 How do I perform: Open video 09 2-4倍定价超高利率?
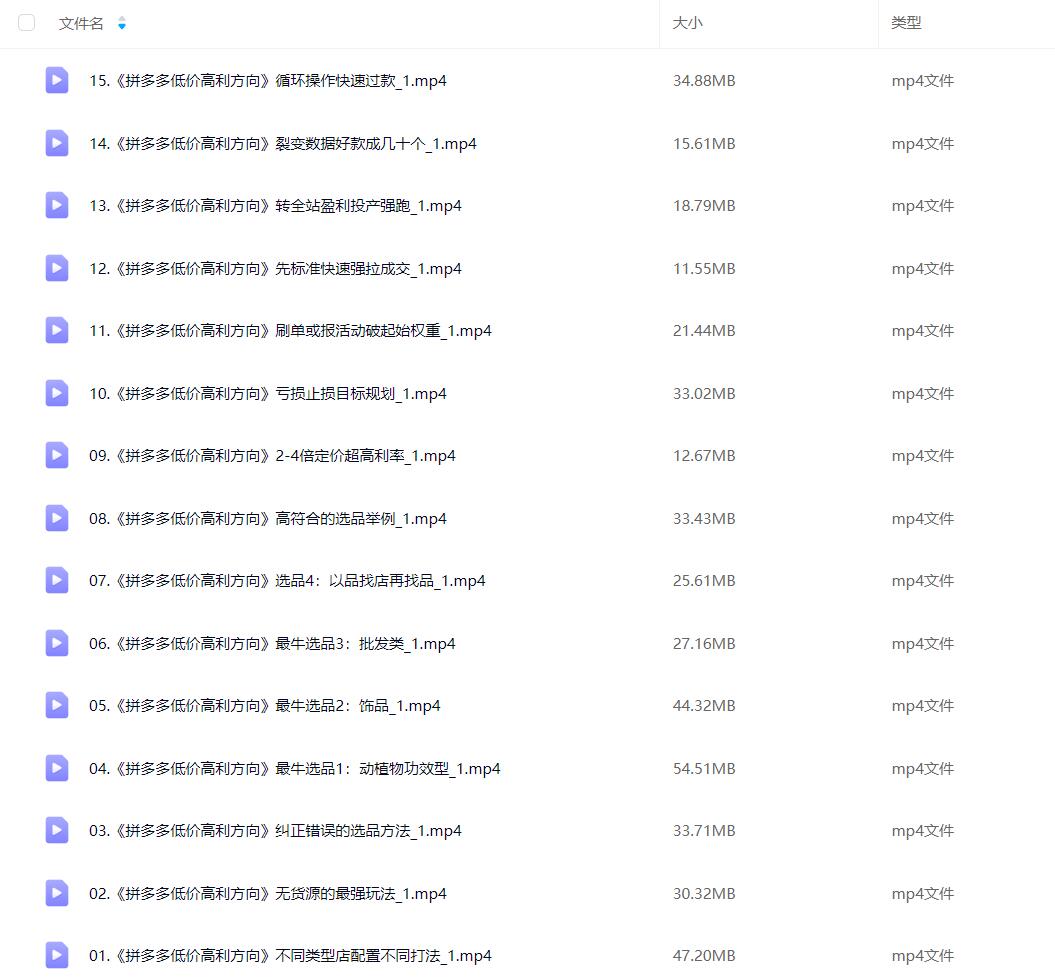pos(272,456)
